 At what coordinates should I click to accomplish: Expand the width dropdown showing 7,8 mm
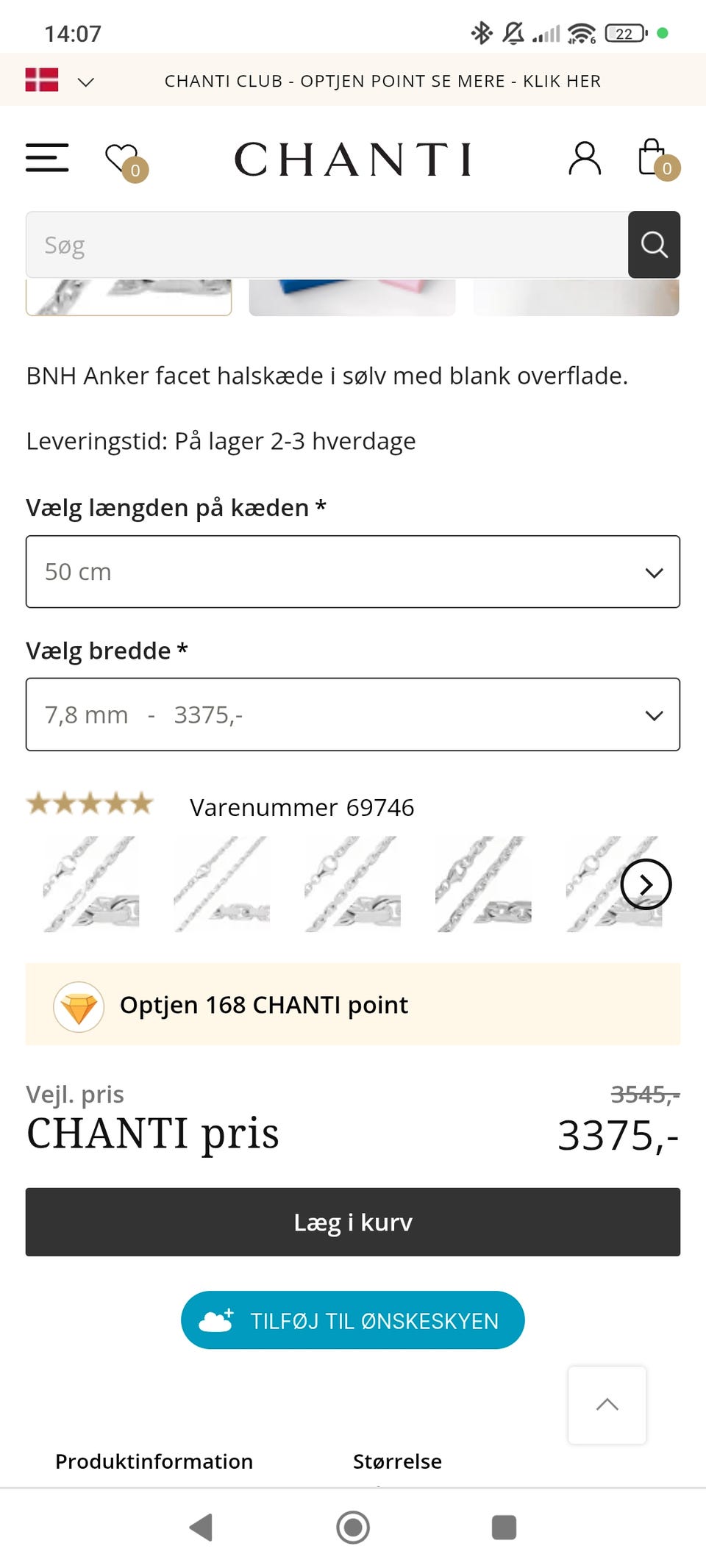click(353, 715)
